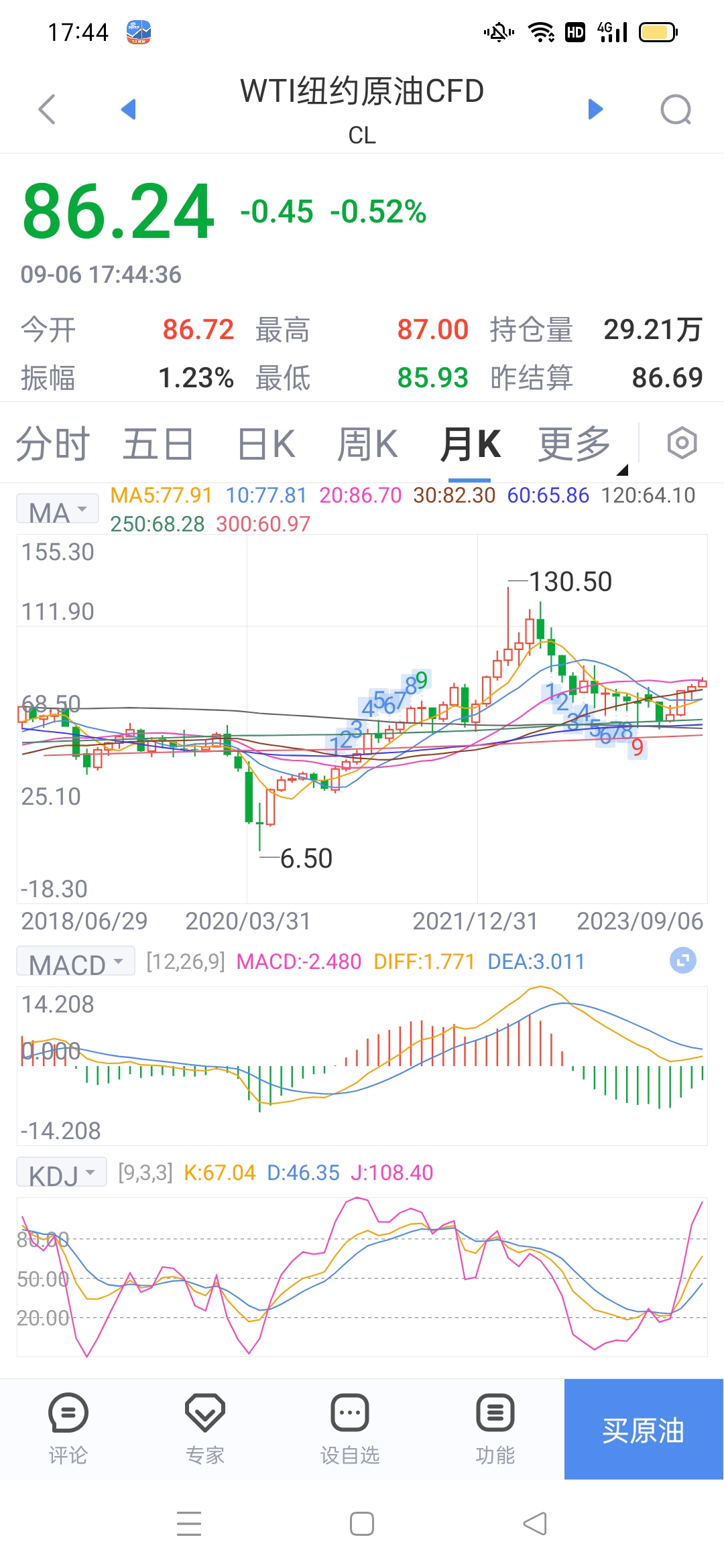724x1568 pixels.
Task: Select the 周K chart tab
Action: (367, 444)
